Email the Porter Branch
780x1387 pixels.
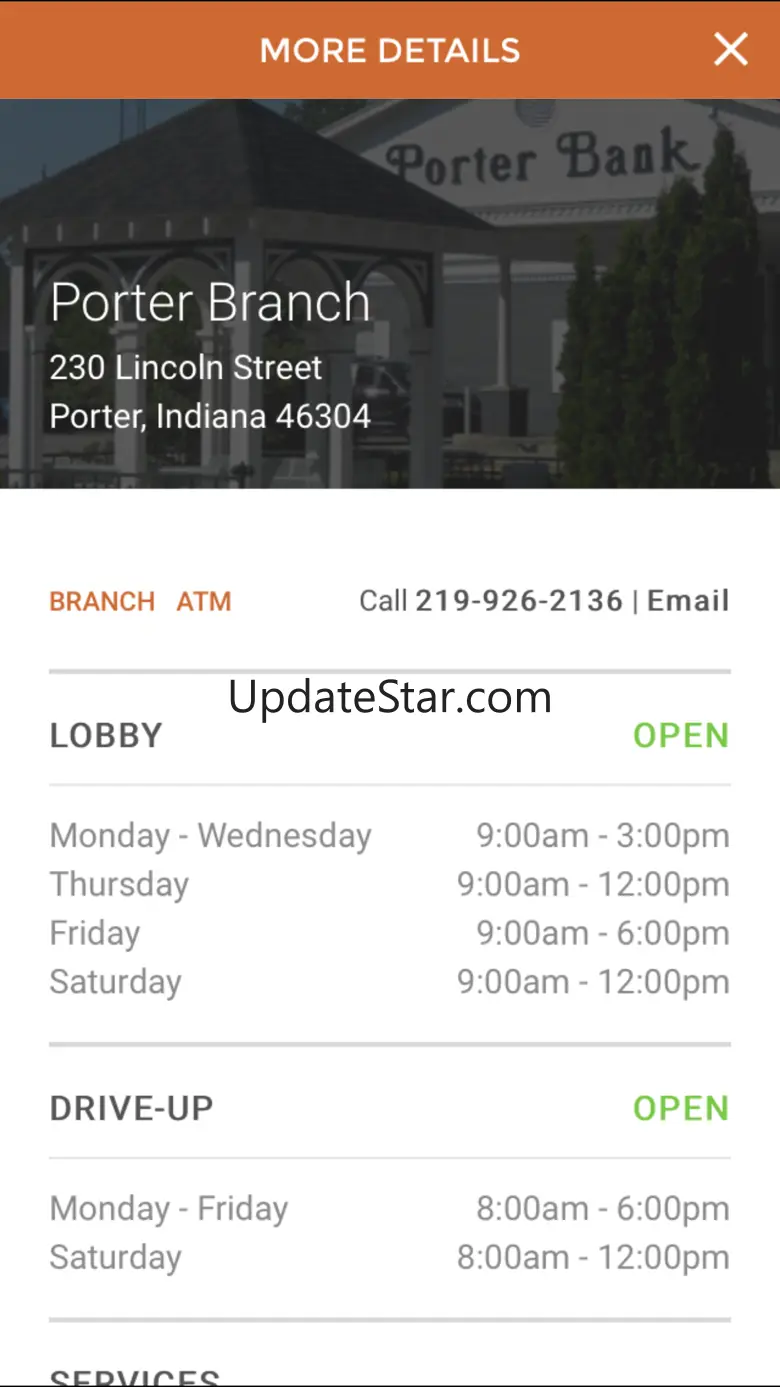tap(688, 601)
